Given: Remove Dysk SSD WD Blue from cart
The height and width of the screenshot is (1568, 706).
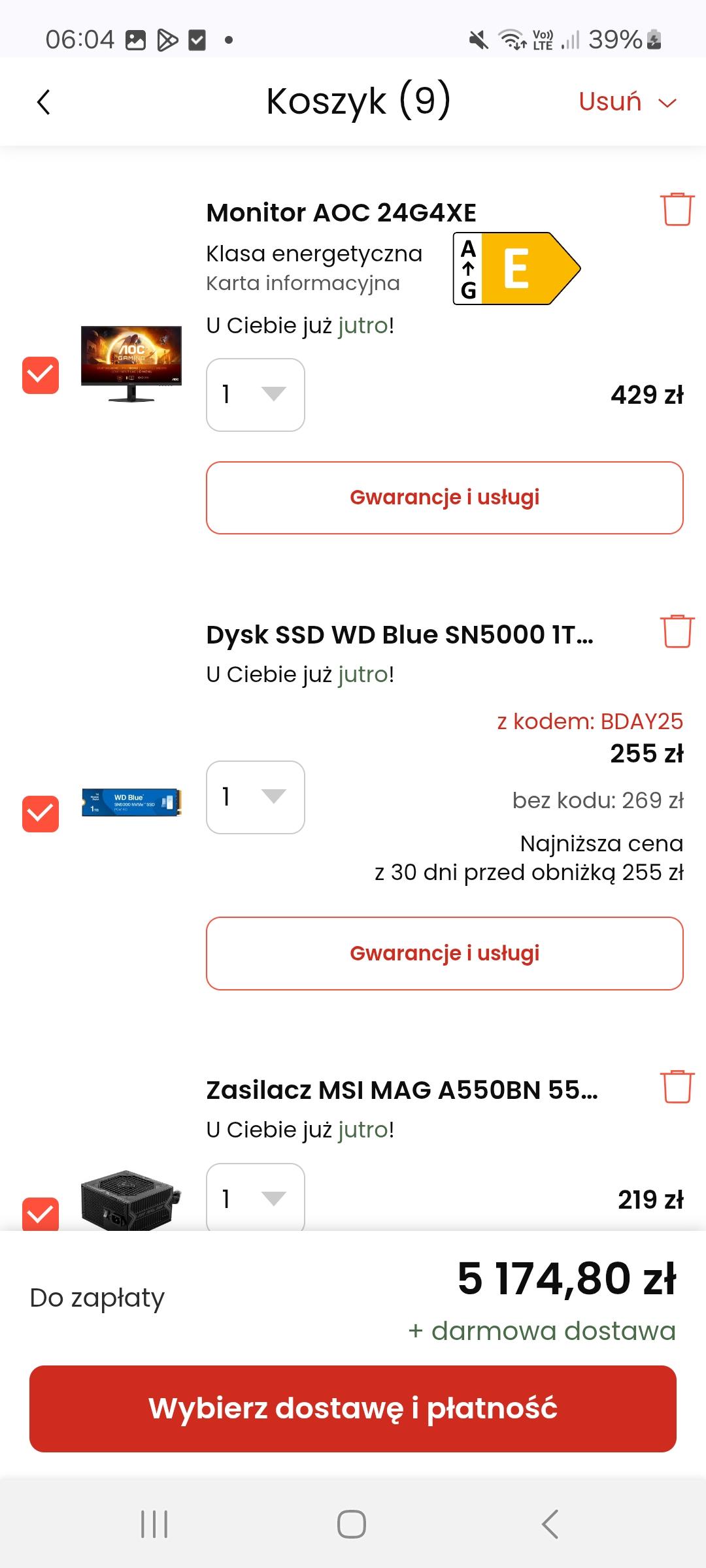Looking at the screenshot, I should tap(677, 632).
